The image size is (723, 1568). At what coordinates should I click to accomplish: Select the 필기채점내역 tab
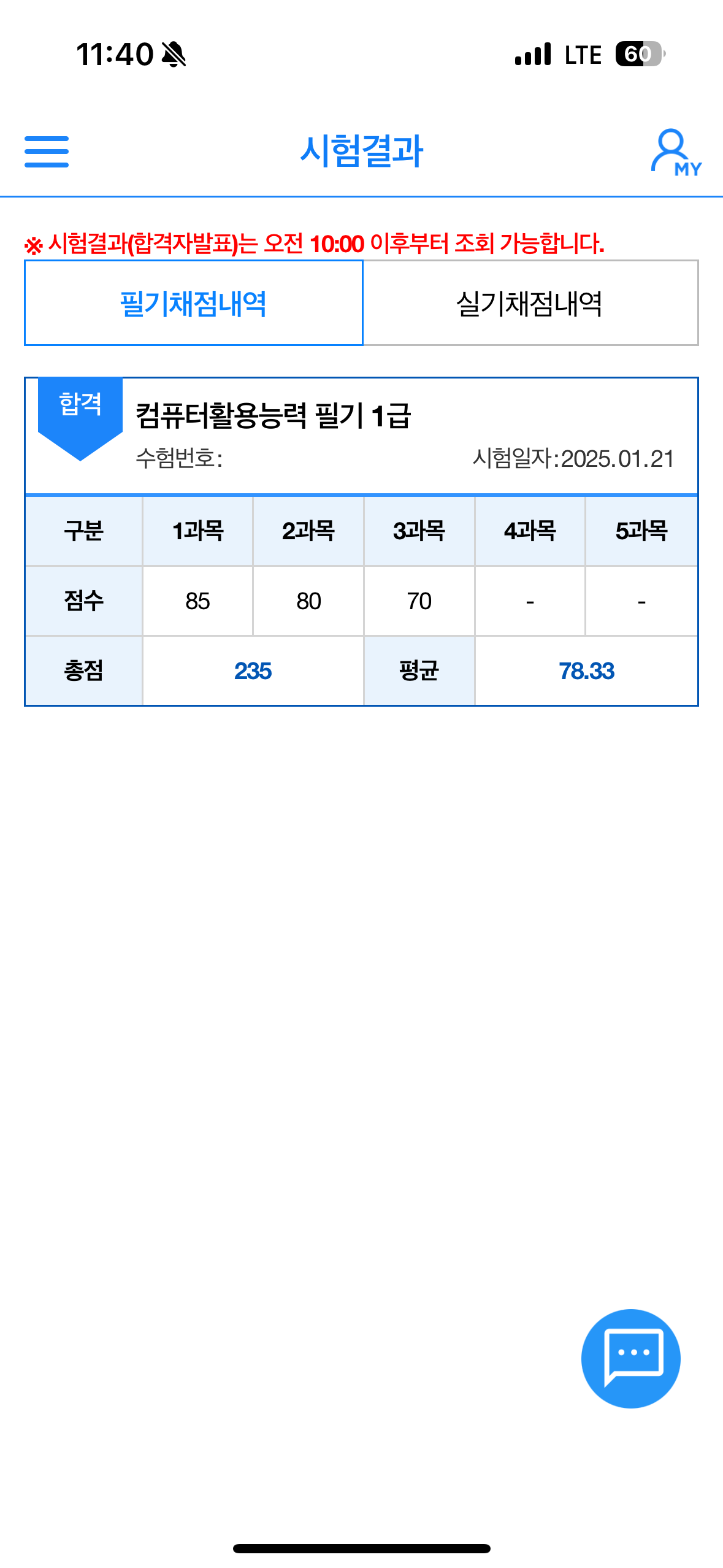click(x=194, y=303)
